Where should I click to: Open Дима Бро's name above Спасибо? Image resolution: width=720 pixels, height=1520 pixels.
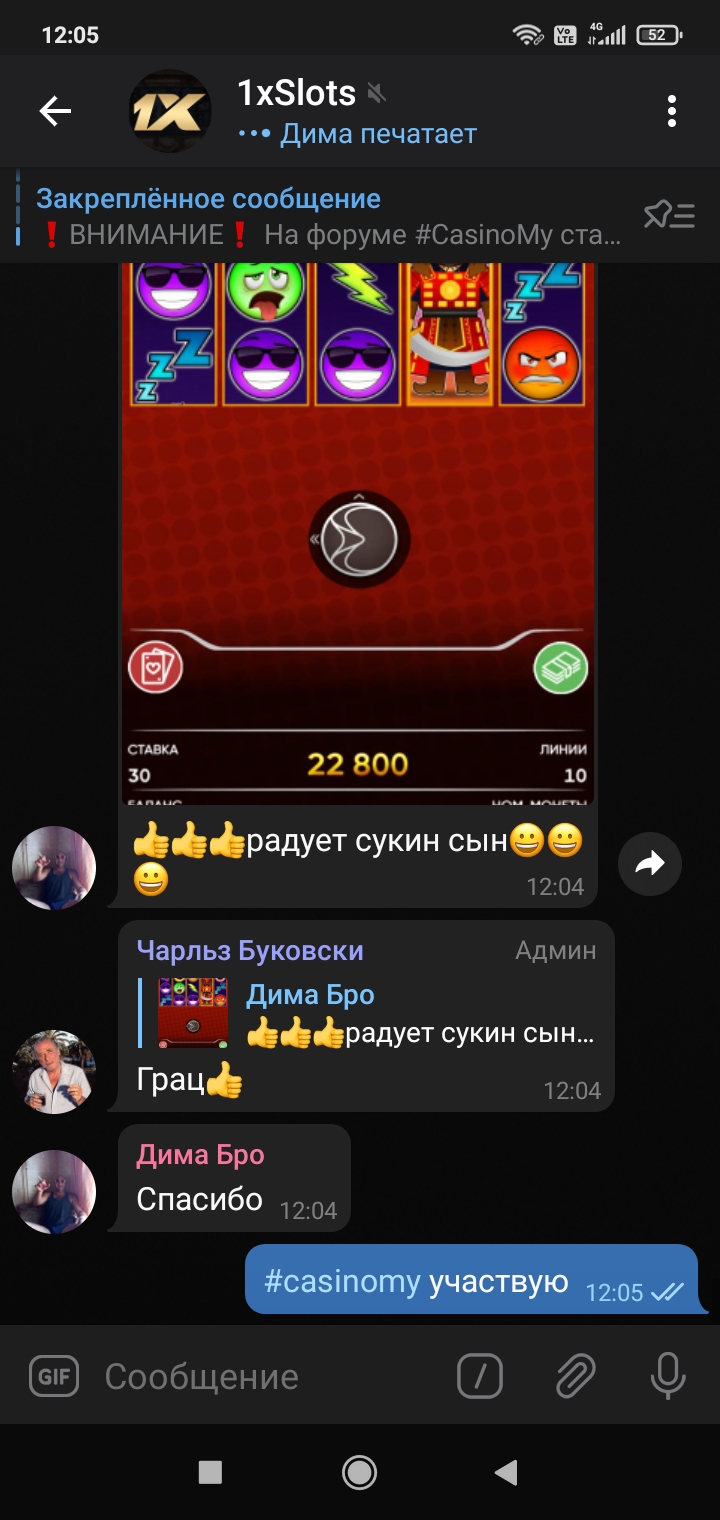coord(200,1155)
